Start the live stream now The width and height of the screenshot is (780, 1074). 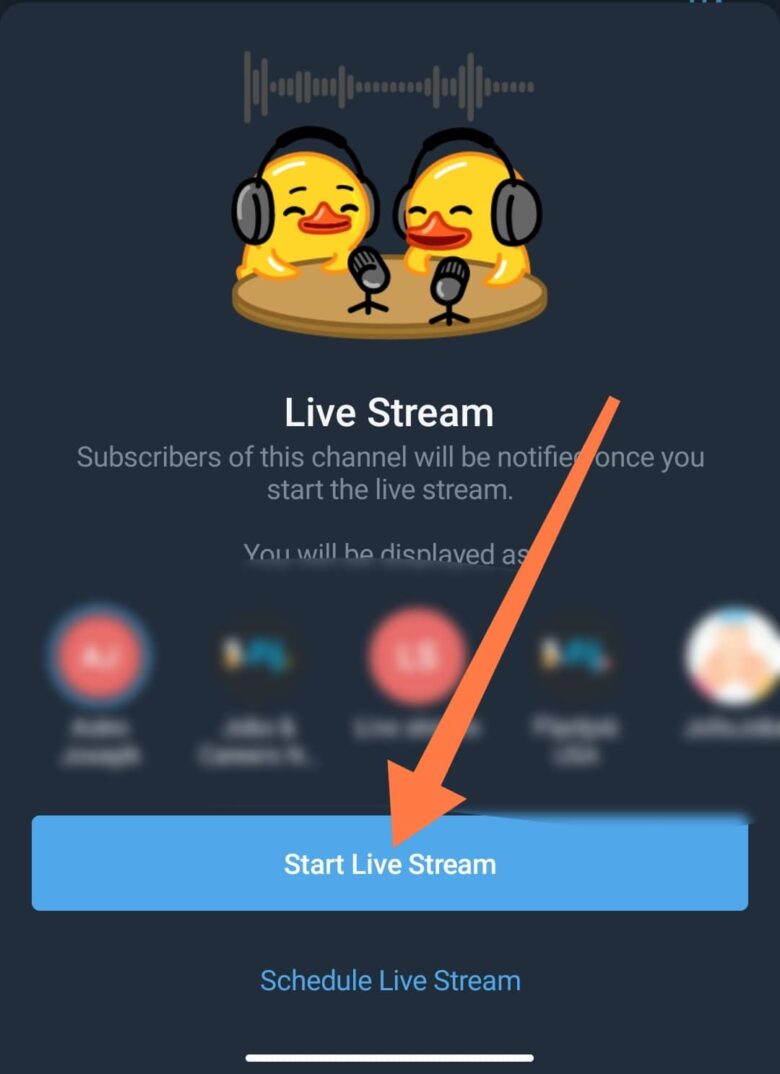click(x=389, y=863)
